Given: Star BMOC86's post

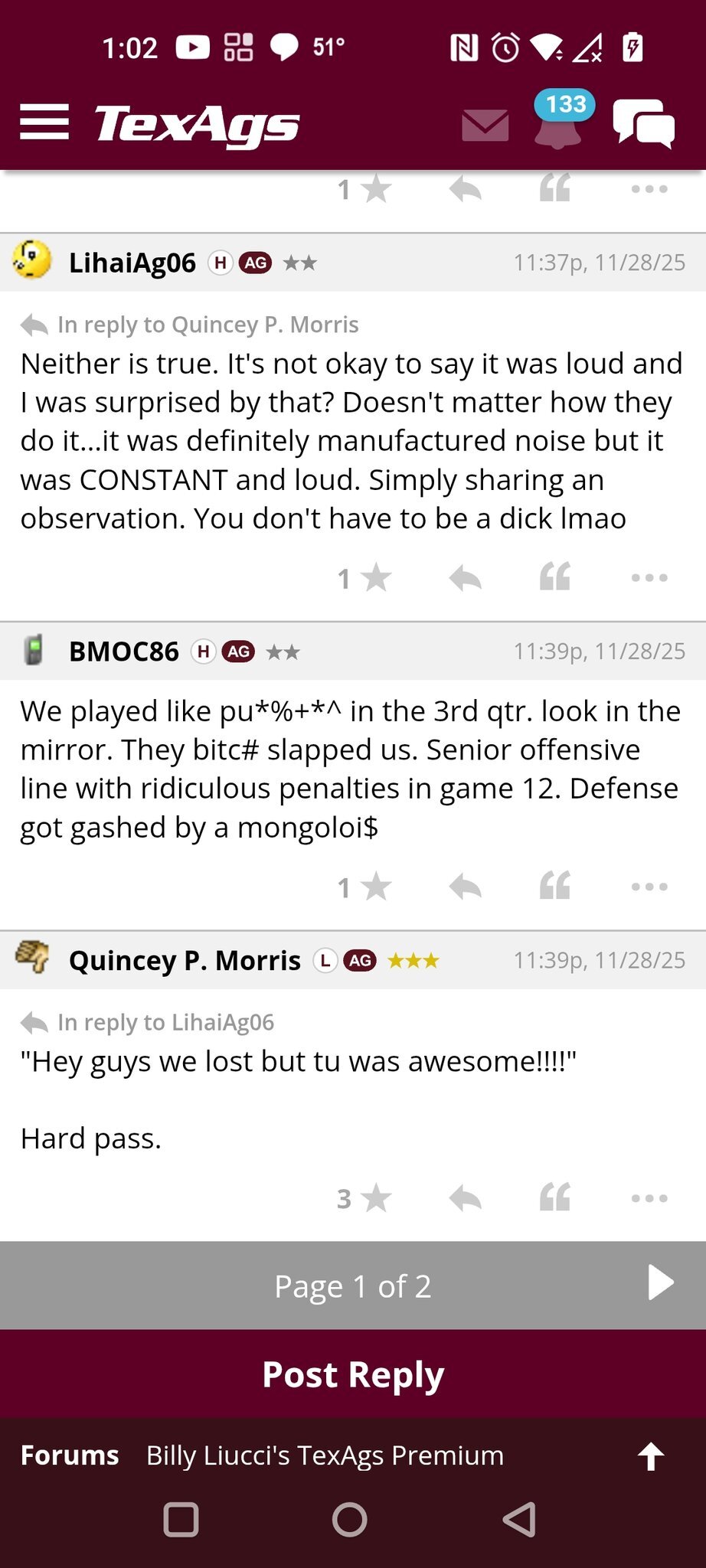Looking at the screenshot, I should coord(375,887).
